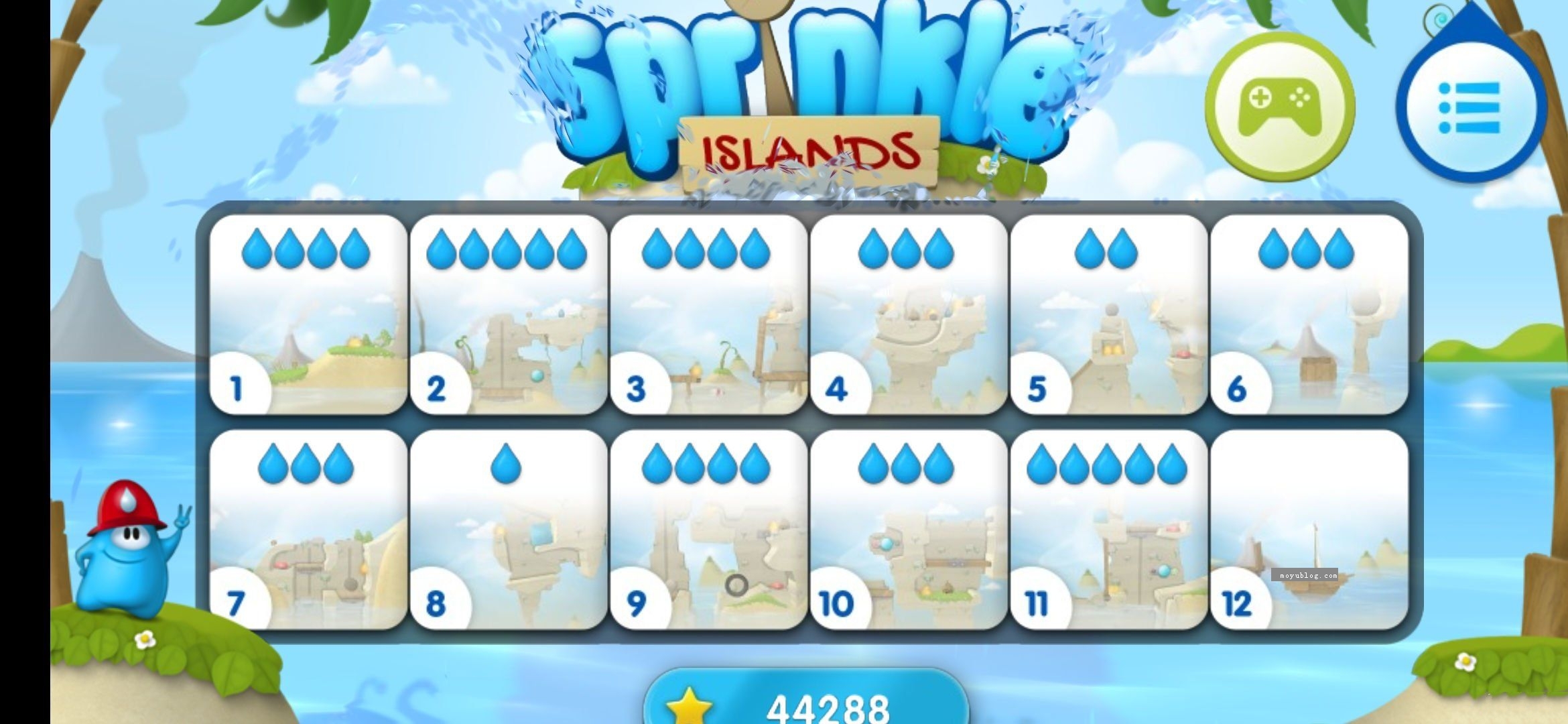
Task: Play level 11
Action: pyautogui.click(x=1108, y=530)
